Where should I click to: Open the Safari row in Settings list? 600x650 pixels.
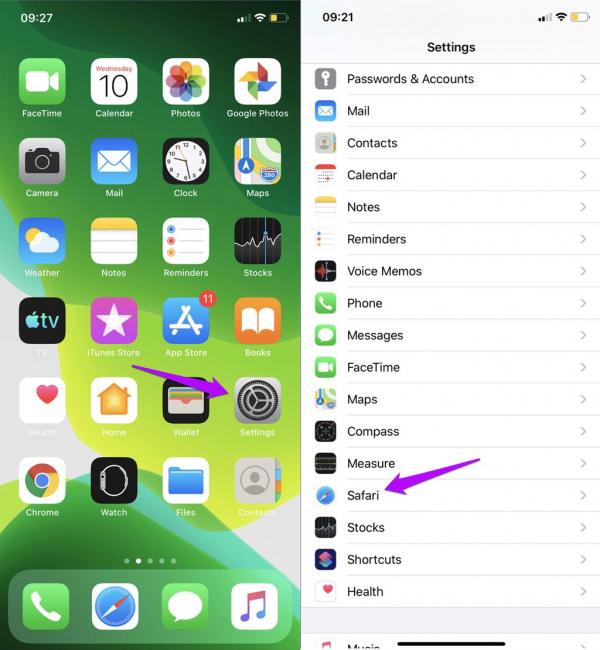(x=450, y=495)
